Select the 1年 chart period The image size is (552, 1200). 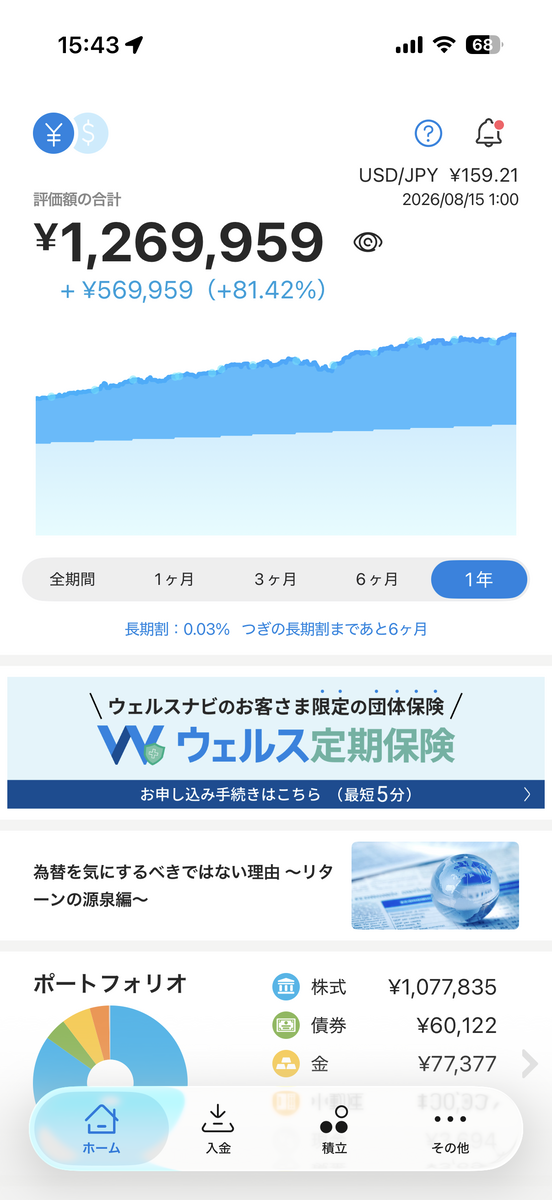[x=478, y=579]
